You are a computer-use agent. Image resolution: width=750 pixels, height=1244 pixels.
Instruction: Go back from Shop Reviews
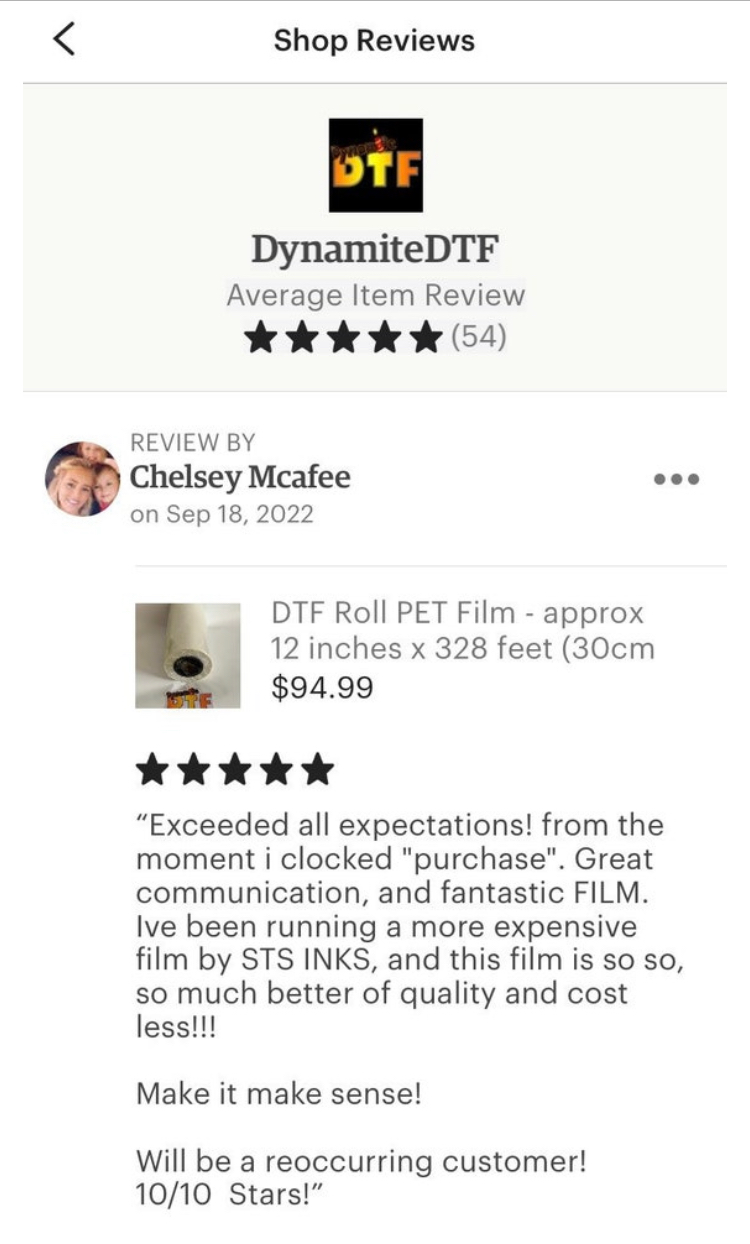click(x=64, y=40)
